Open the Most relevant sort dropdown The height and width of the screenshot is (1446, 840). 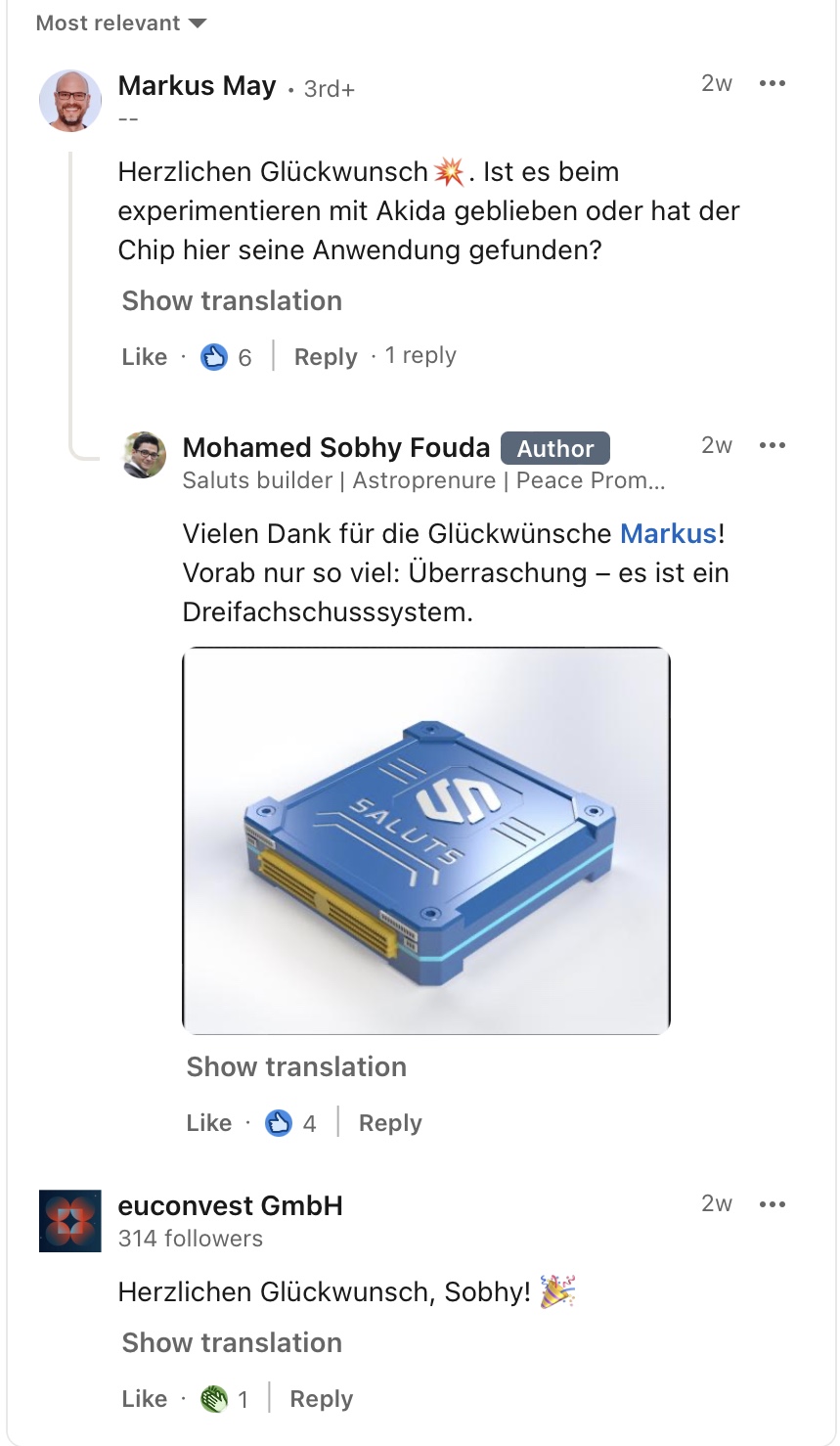121,23
